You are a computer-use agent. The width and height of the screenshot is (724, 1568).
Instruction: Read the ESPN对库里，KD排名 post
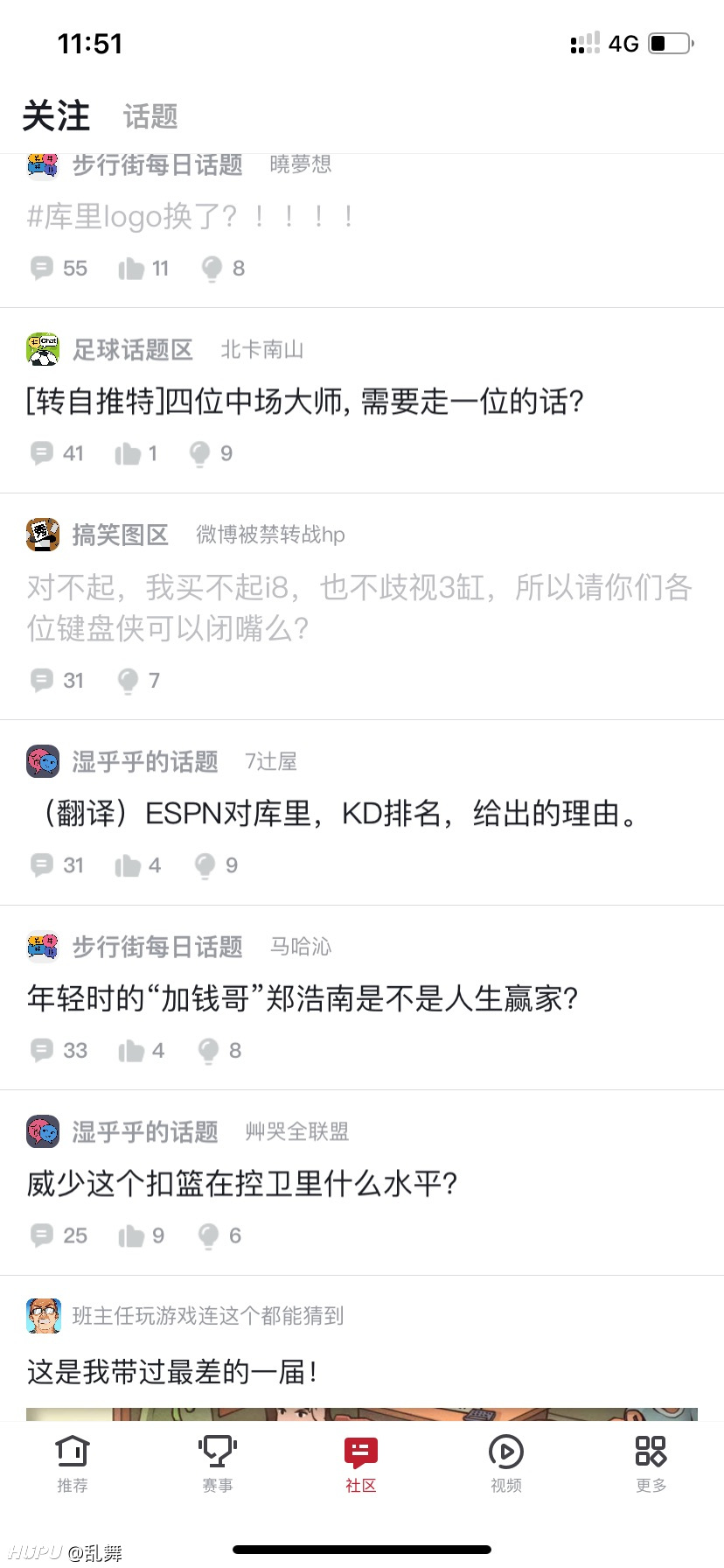335,814
